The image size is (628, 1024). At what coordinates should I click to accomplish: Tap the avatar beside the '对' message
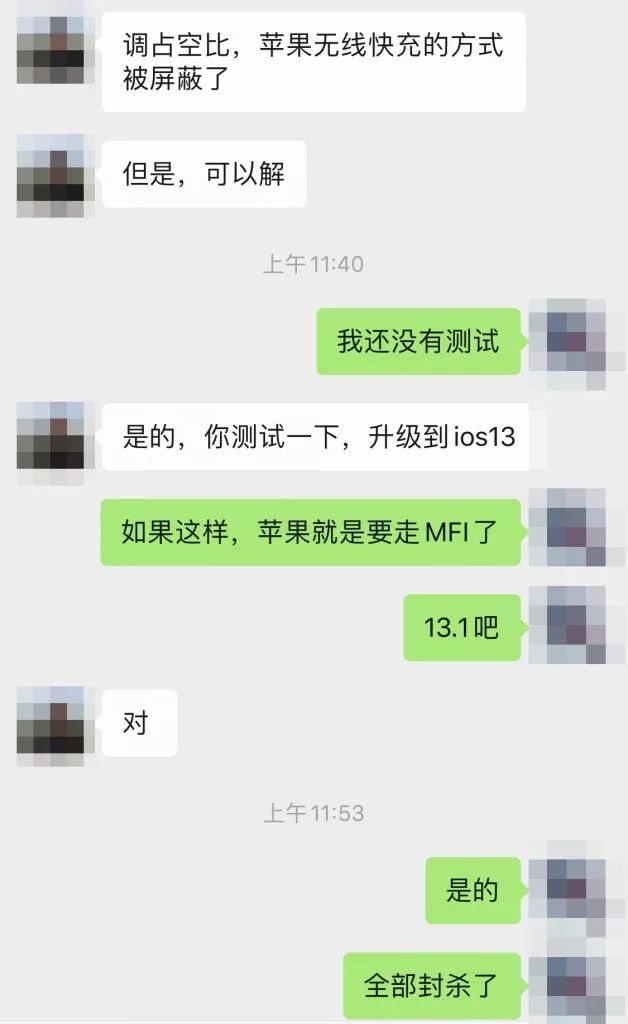click(x=57, y=724)
